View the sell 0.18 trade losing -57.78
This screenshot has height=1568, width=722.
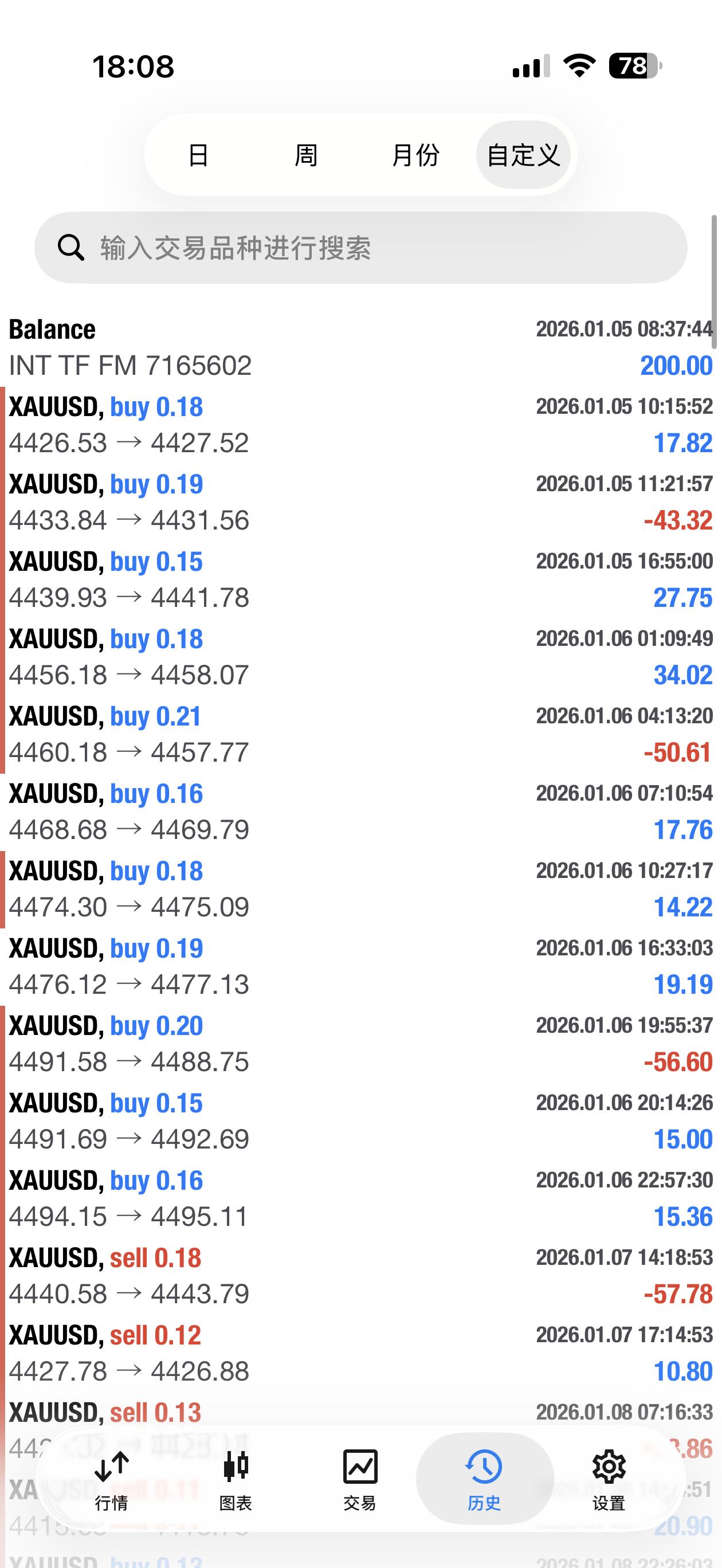point(360,1276)
